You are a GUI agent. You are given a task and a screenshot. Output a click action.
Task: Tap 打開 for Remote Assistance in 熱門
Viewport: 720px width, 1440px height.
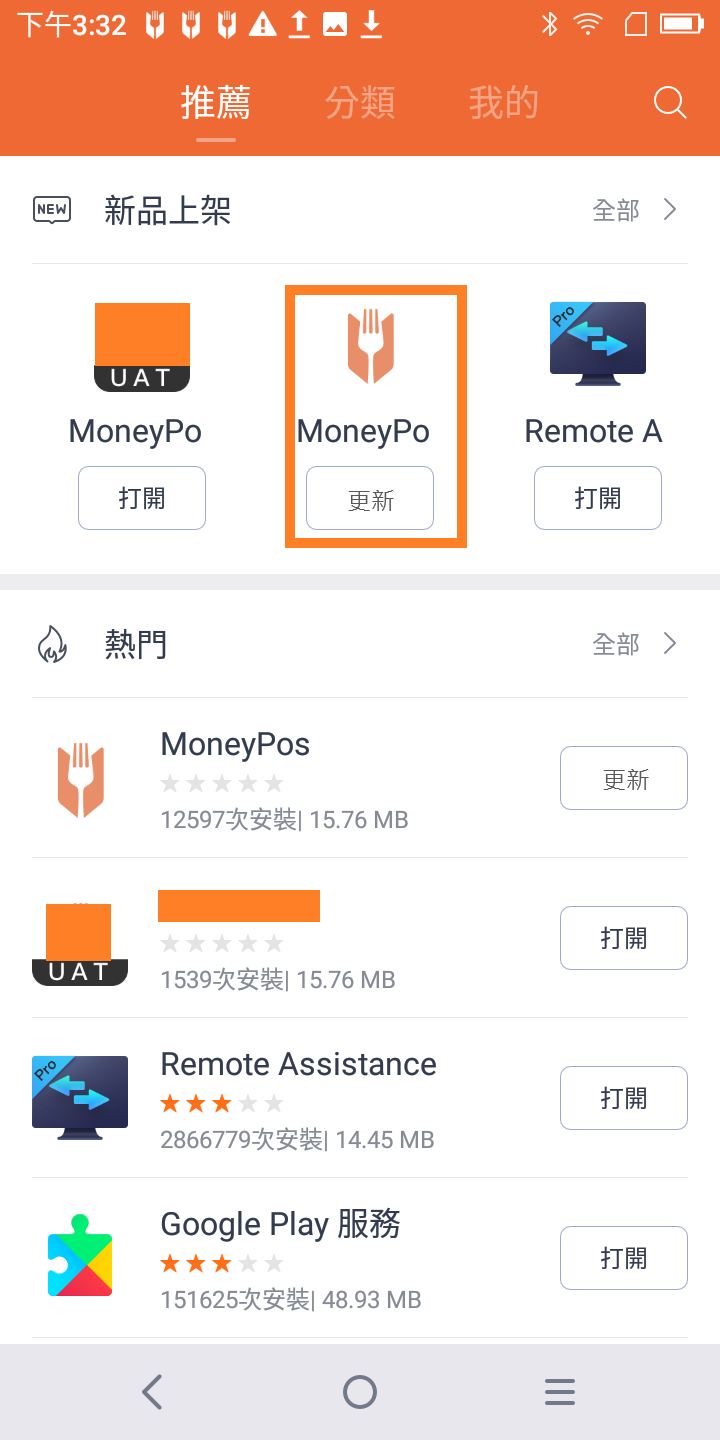[x=623, y=1098]
